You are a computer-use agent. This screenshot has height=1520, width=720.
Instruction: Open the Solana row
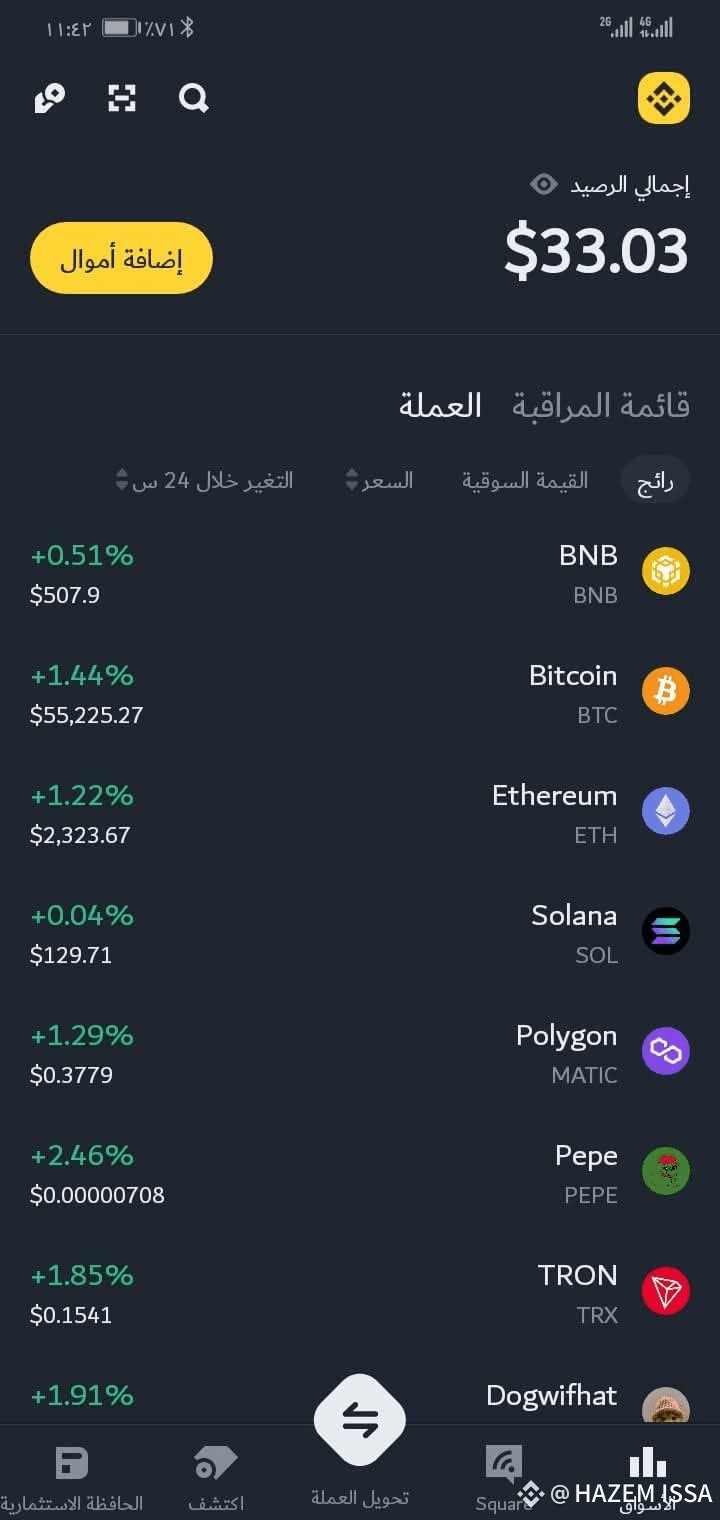360,933
